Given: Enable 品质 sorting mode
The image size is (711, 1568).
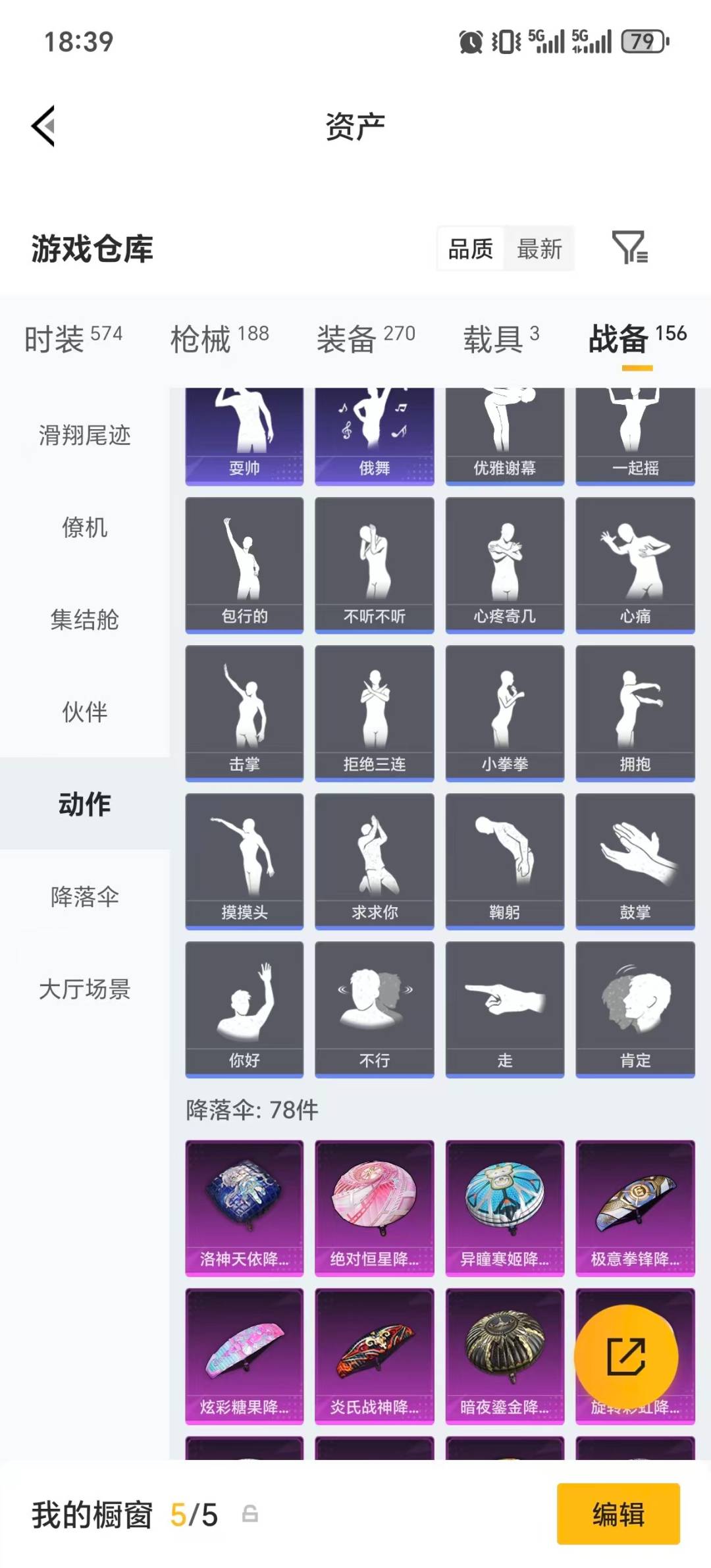Looking at the screenshot, I should click(469, 249).
